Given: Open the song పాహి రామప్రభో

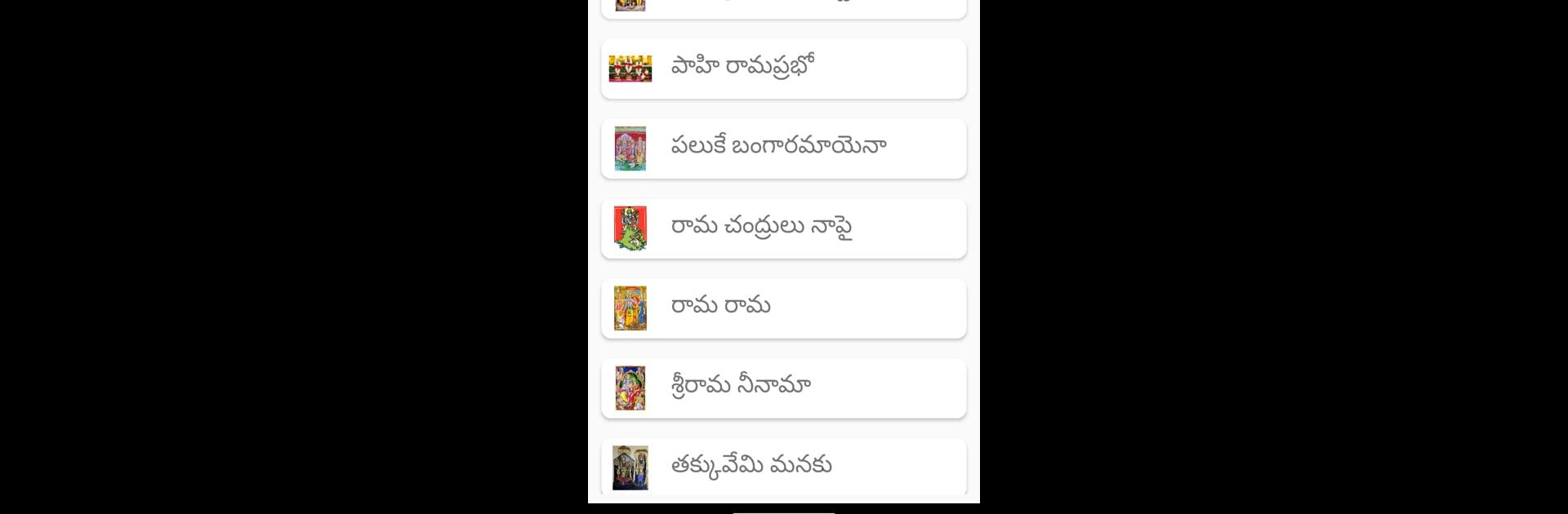Looking at the screenshot, I should coord(783,69).
